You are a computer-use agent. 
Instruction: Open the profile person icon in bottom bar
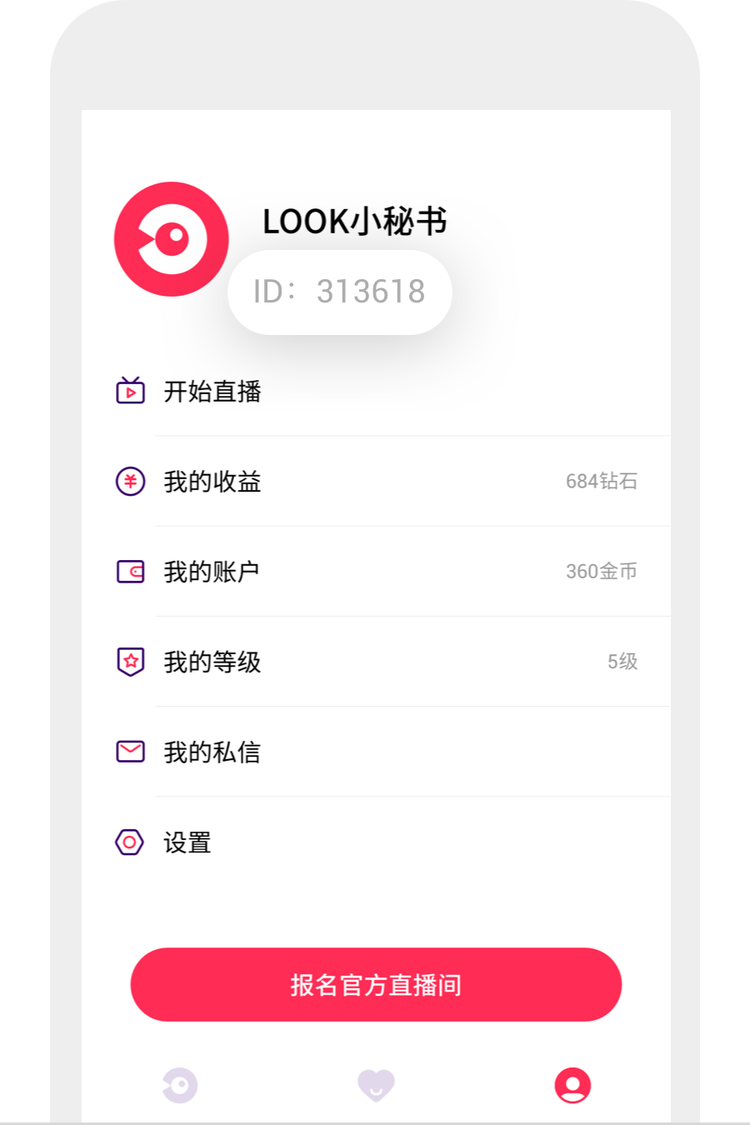[x=571, y=1086]
